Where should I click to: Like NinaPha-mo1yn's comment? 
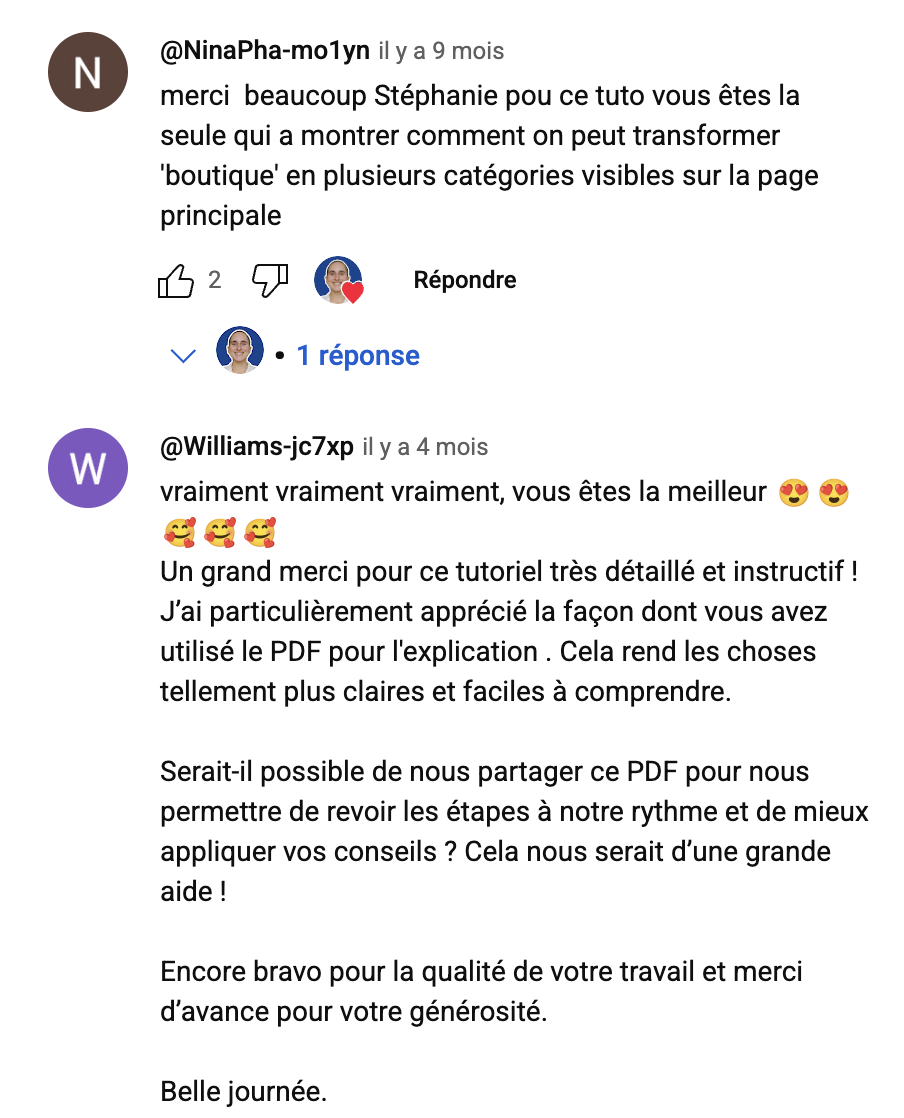[176, 281]
